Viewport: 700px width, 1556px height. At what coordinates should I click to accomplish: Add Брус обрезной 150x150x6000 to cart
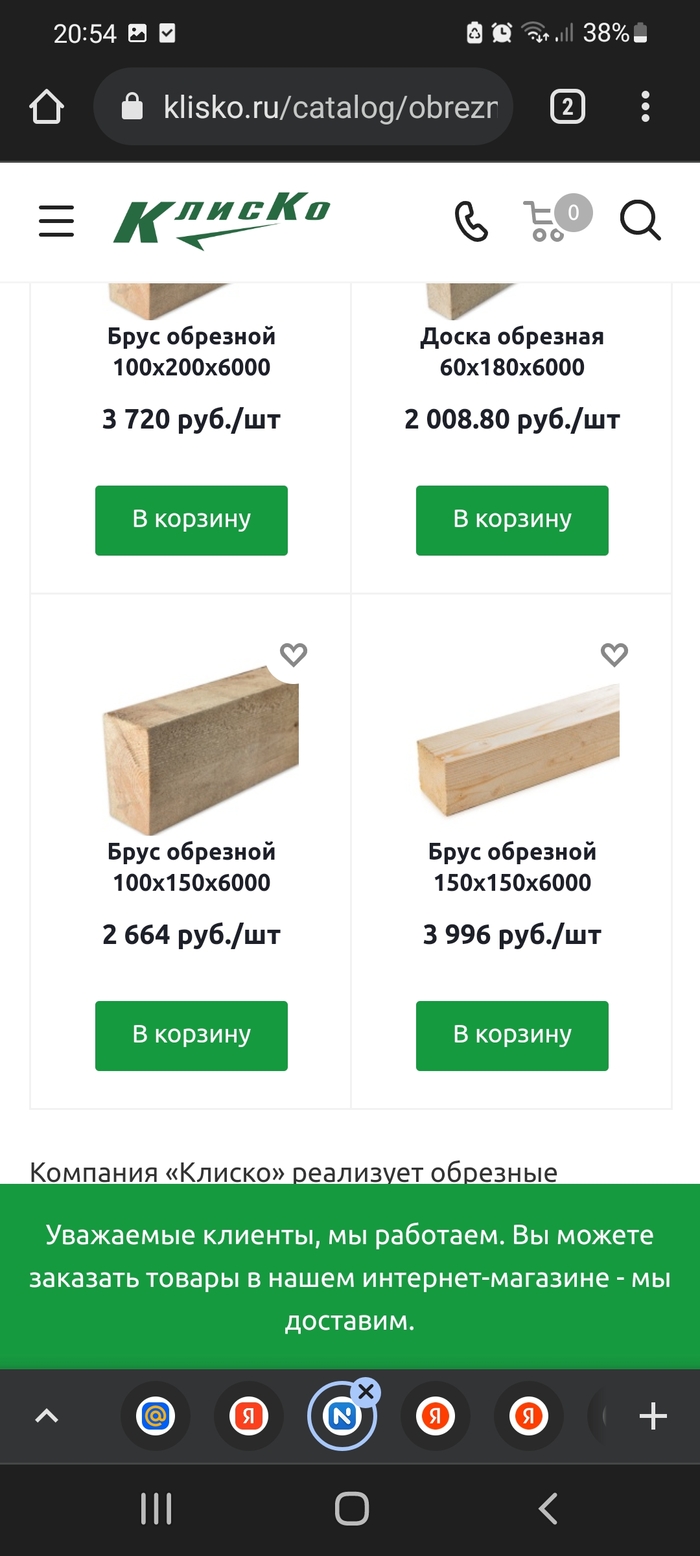tap(512, 1035)
